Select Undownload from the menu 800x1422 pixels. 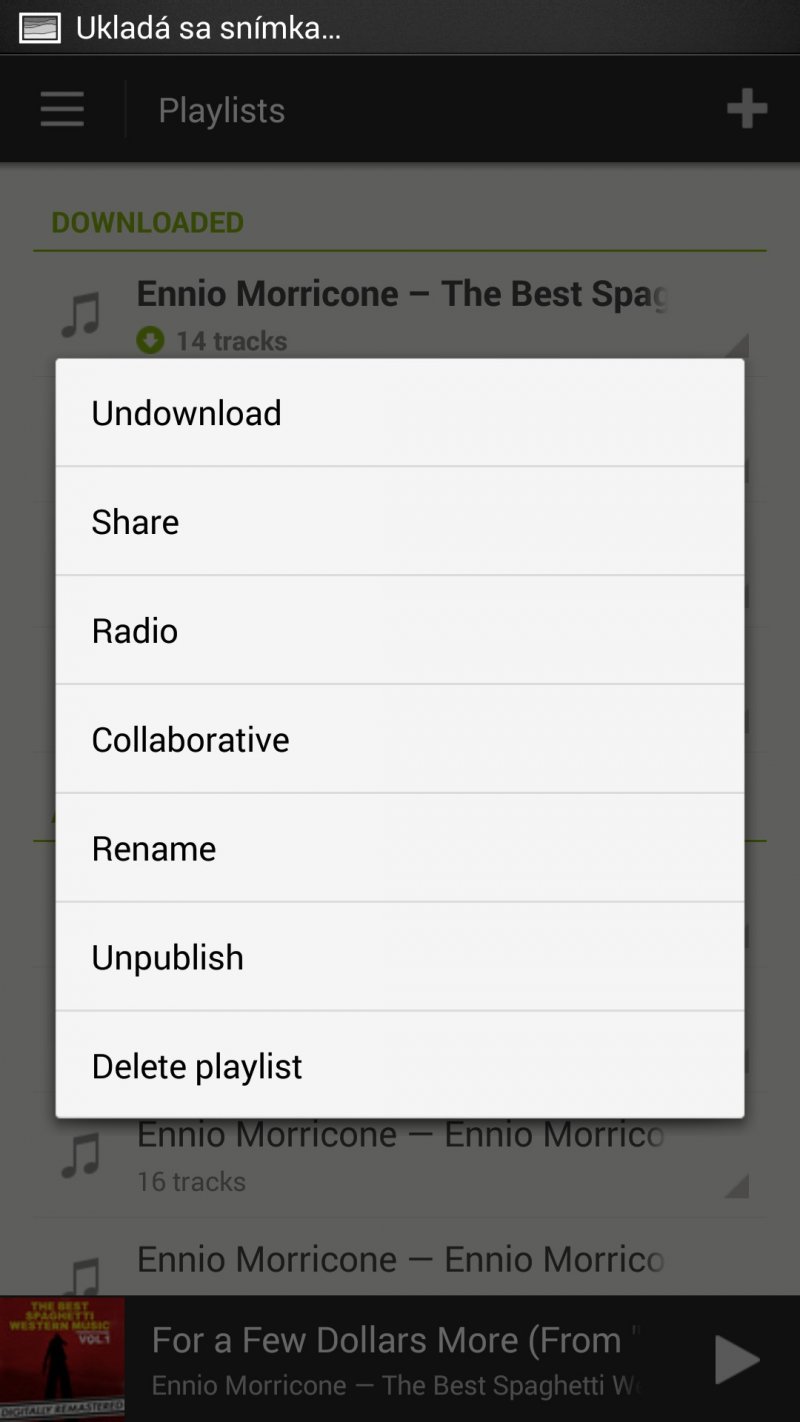[x=399, y=413]
